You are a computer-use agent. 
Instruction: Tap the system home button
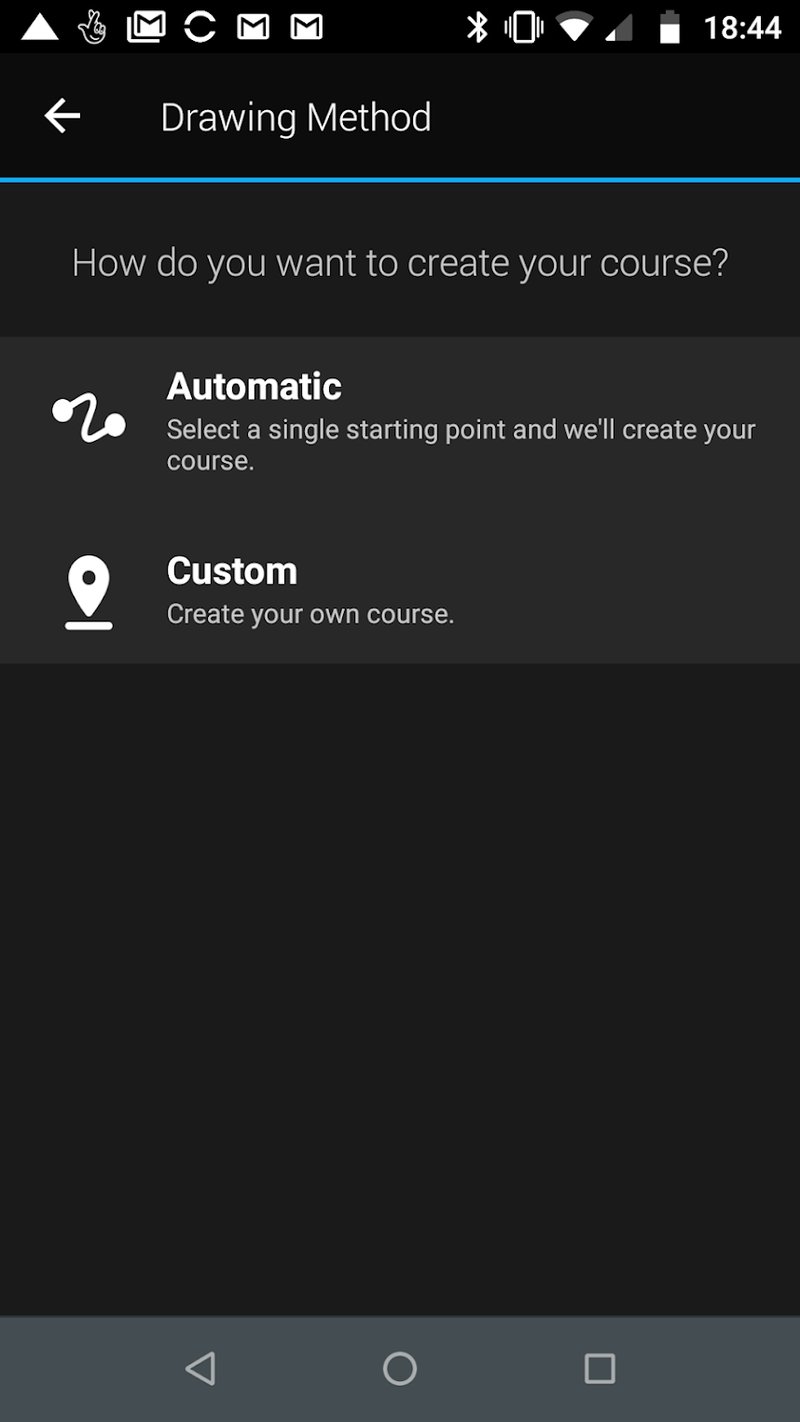click(400, 1368)
